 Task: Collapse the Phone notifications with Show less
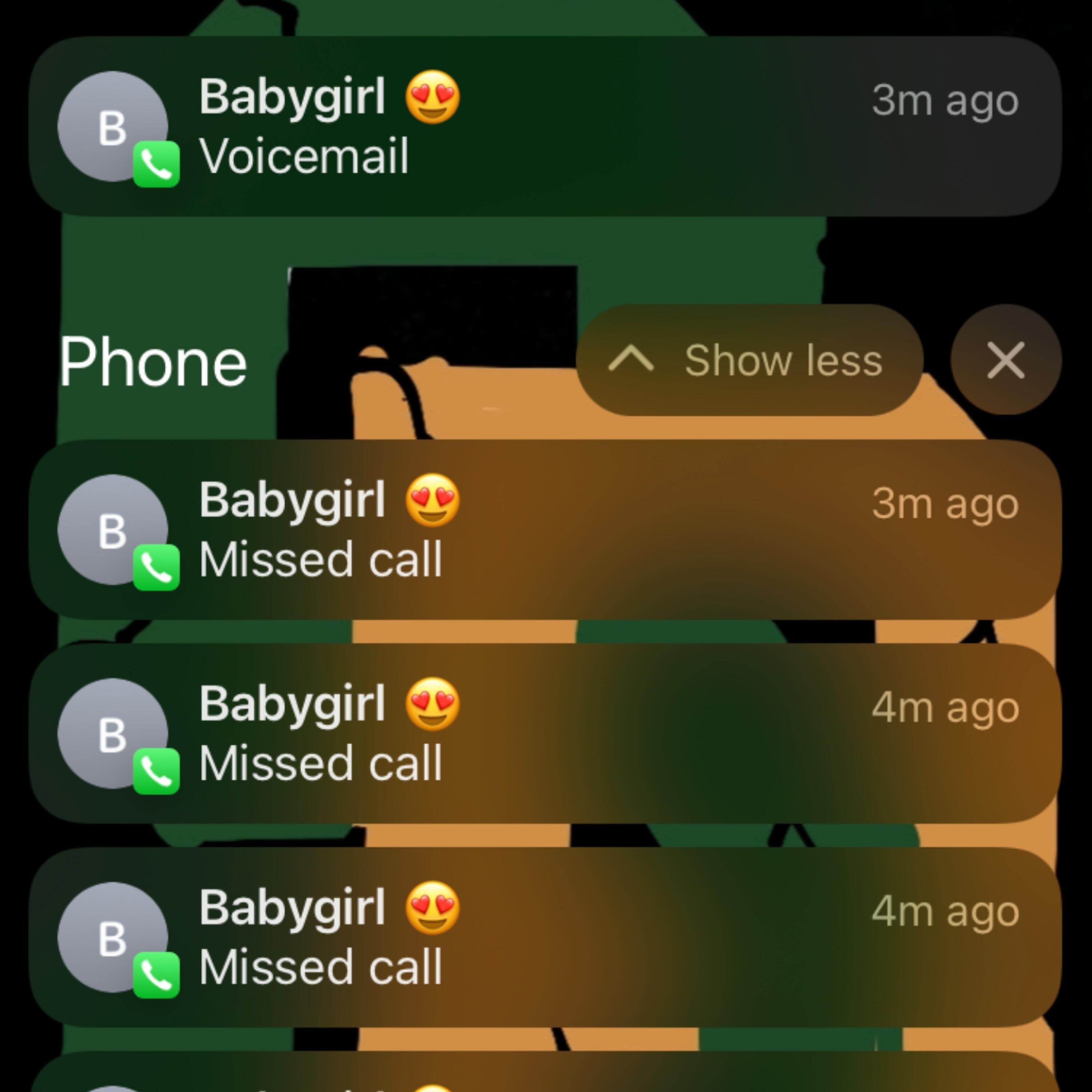[x=749, y=360]
